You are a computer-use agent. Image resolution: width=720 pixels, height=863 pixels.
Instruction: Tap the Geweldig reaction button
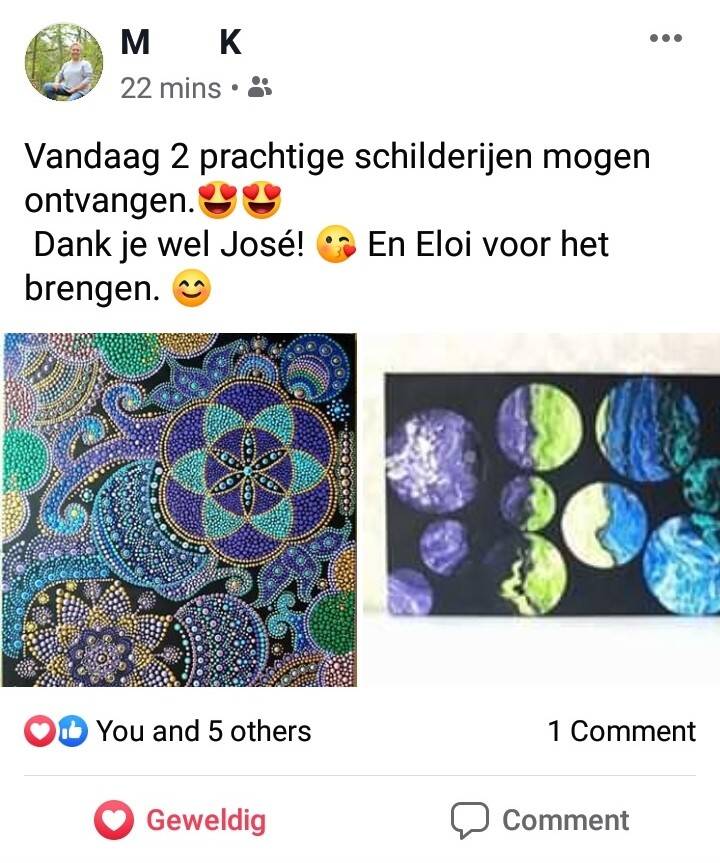[x=181, y=821]
